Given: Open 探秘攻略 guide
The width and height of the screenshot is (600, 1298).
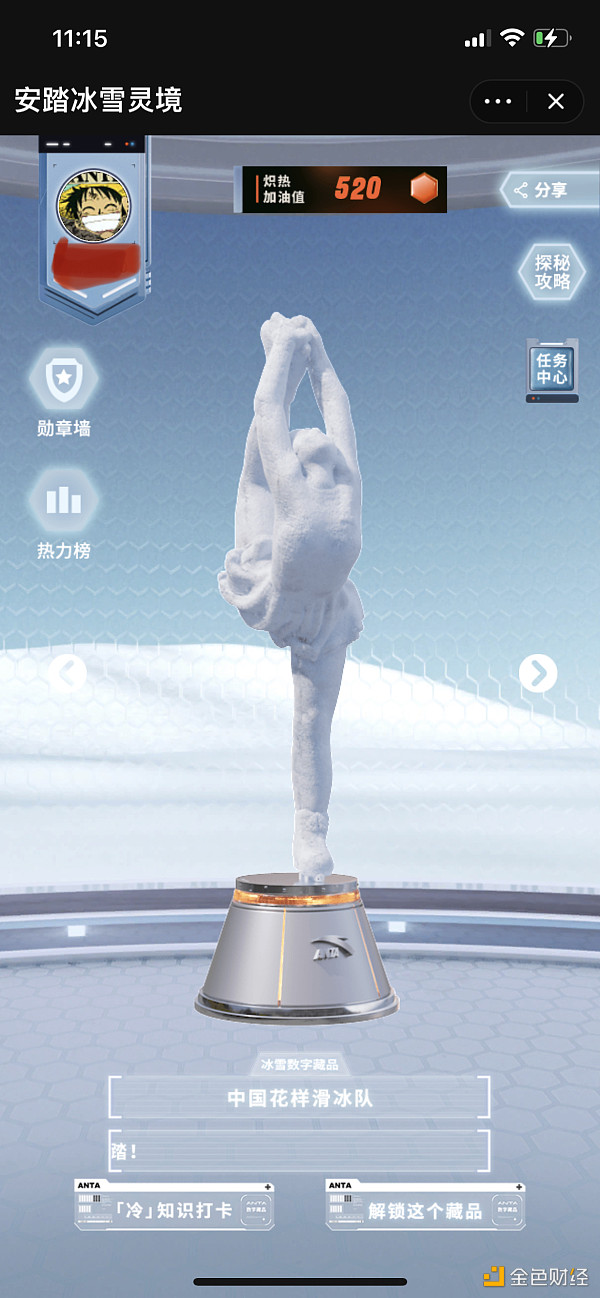Looking at the screenshot, I should tap(552, 271).
